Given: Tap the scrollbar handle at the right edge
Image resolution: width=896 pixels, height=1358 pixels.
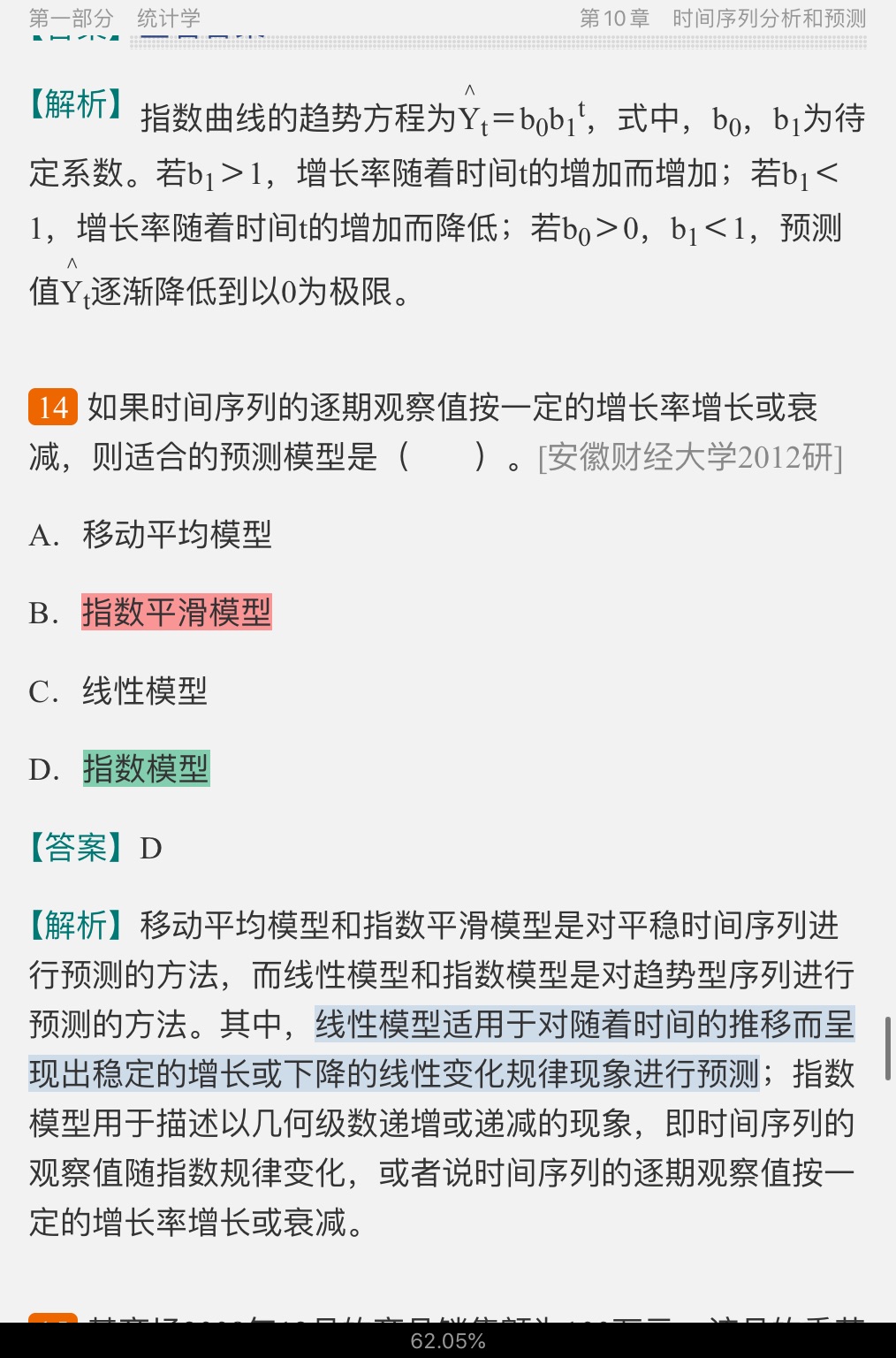Looking at the screenshot, I should pyautogui.click(x=887, y=1048).
